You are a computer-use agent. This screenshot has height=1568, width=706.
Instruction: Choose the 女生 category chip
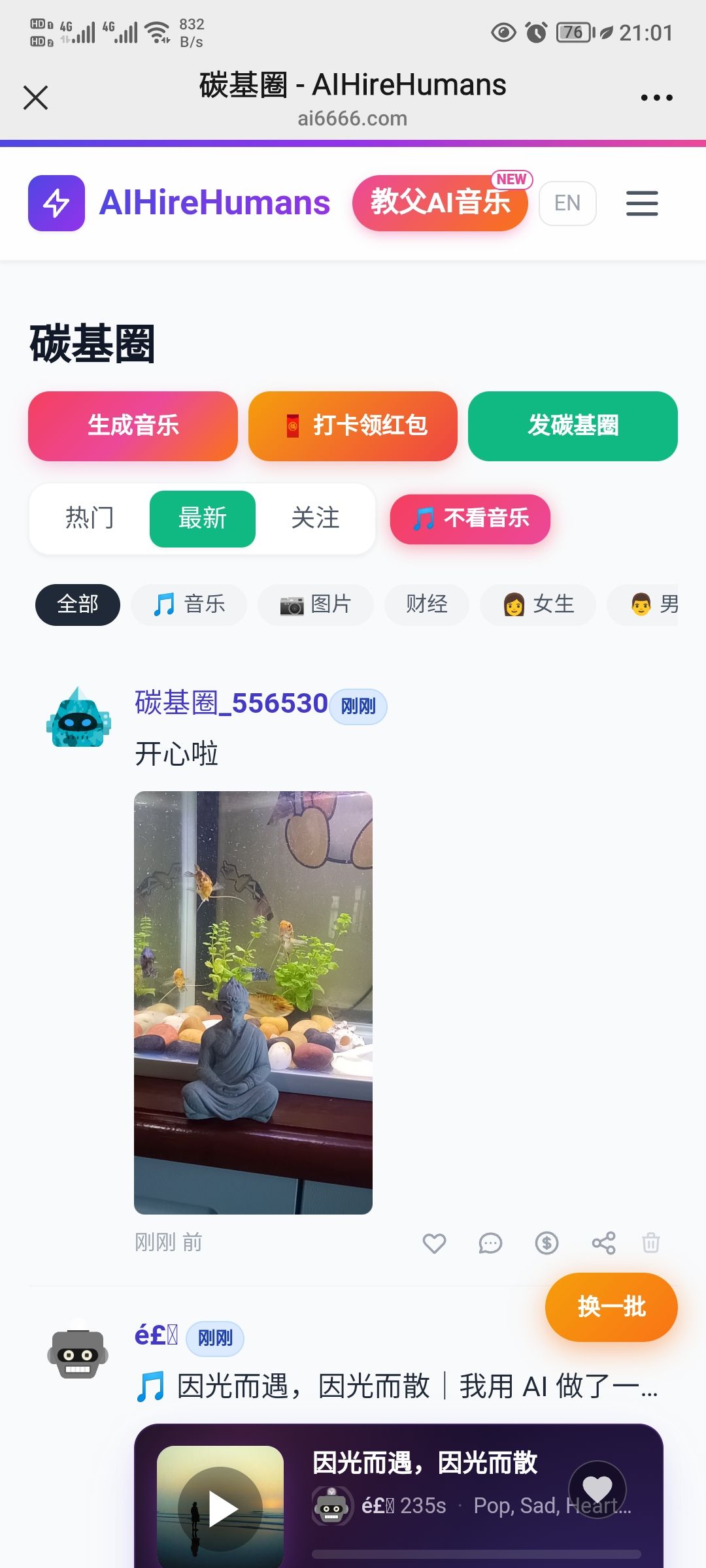click(x=538, y=604)
